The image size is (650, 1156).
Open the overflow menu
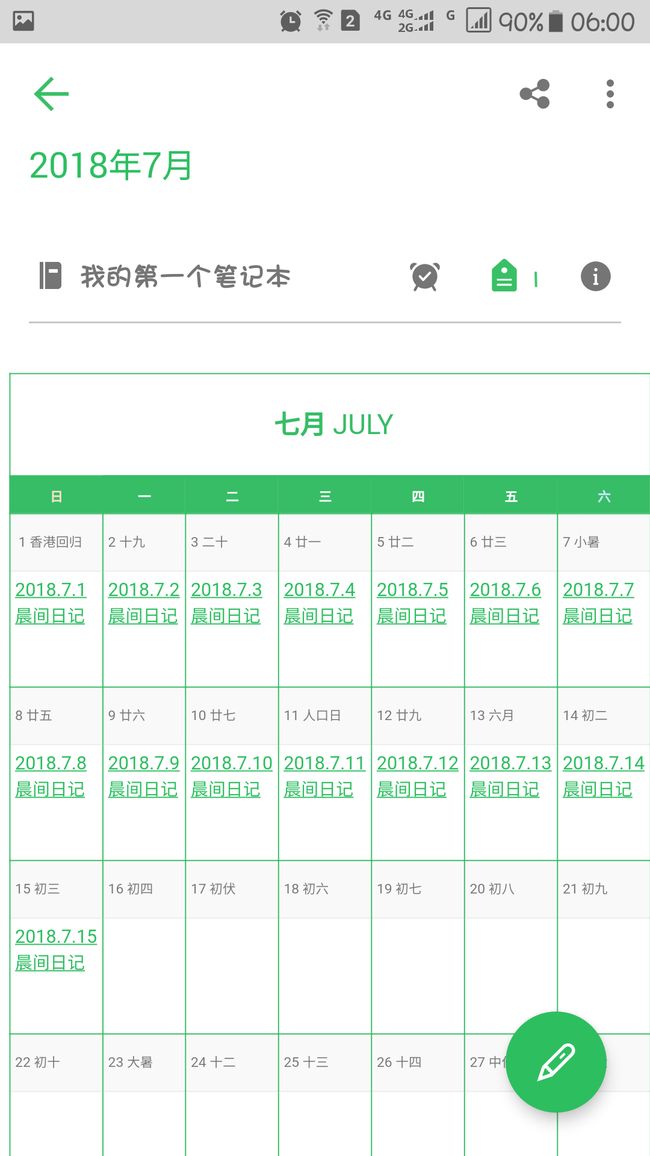point(609,94)
